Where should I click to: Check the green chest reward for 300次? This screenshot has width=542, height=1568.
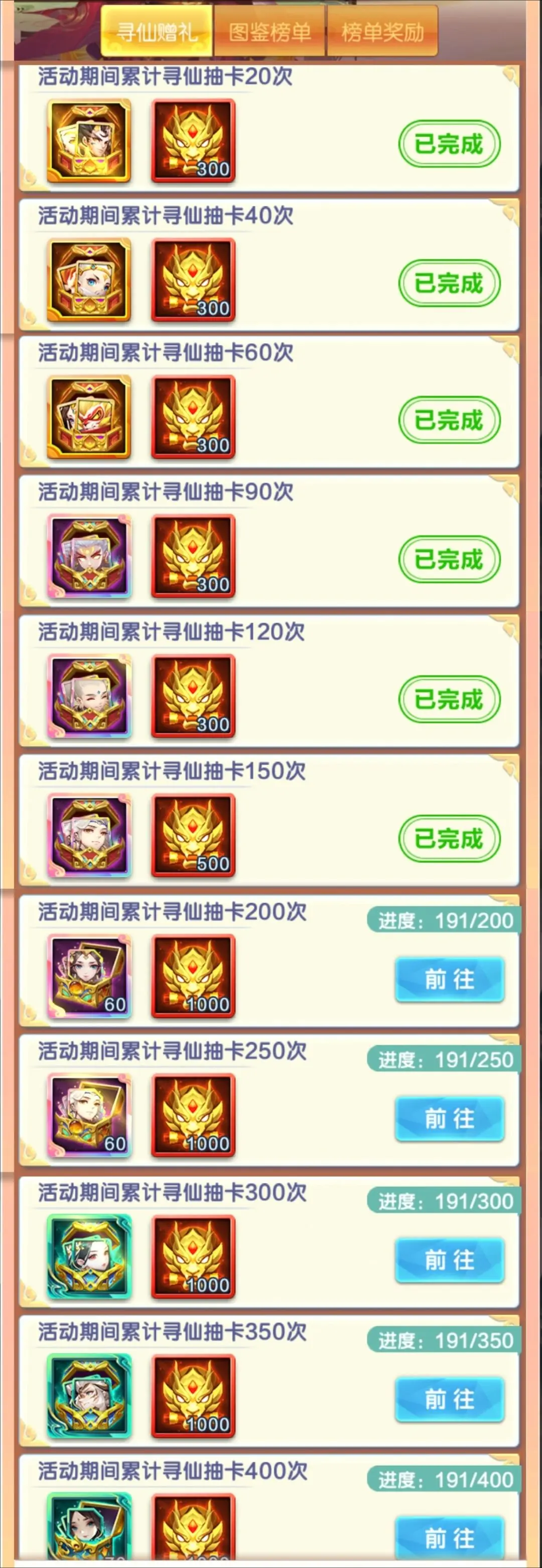(89, 1256)
